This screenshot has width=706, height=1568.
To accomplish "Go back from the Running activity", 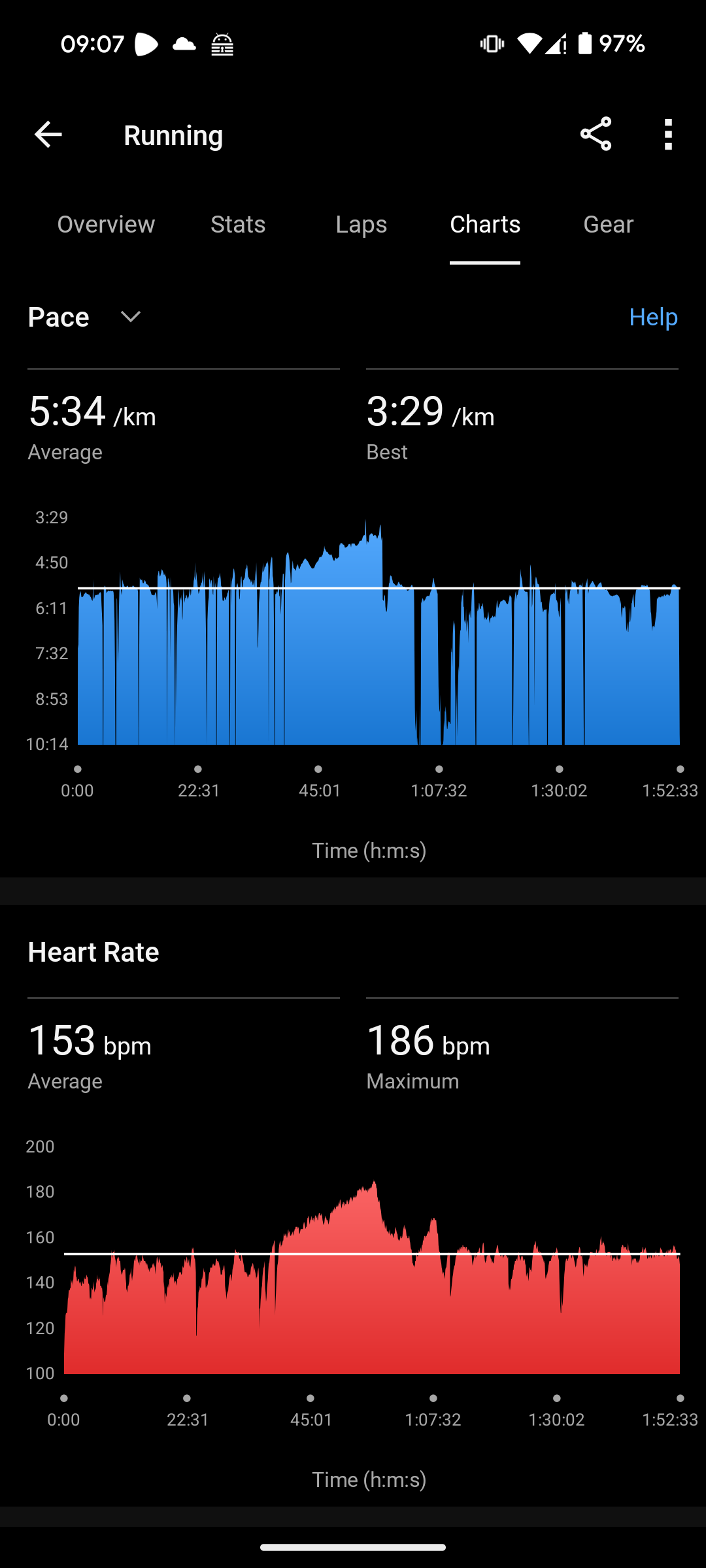I will click(x=48, y=135).
